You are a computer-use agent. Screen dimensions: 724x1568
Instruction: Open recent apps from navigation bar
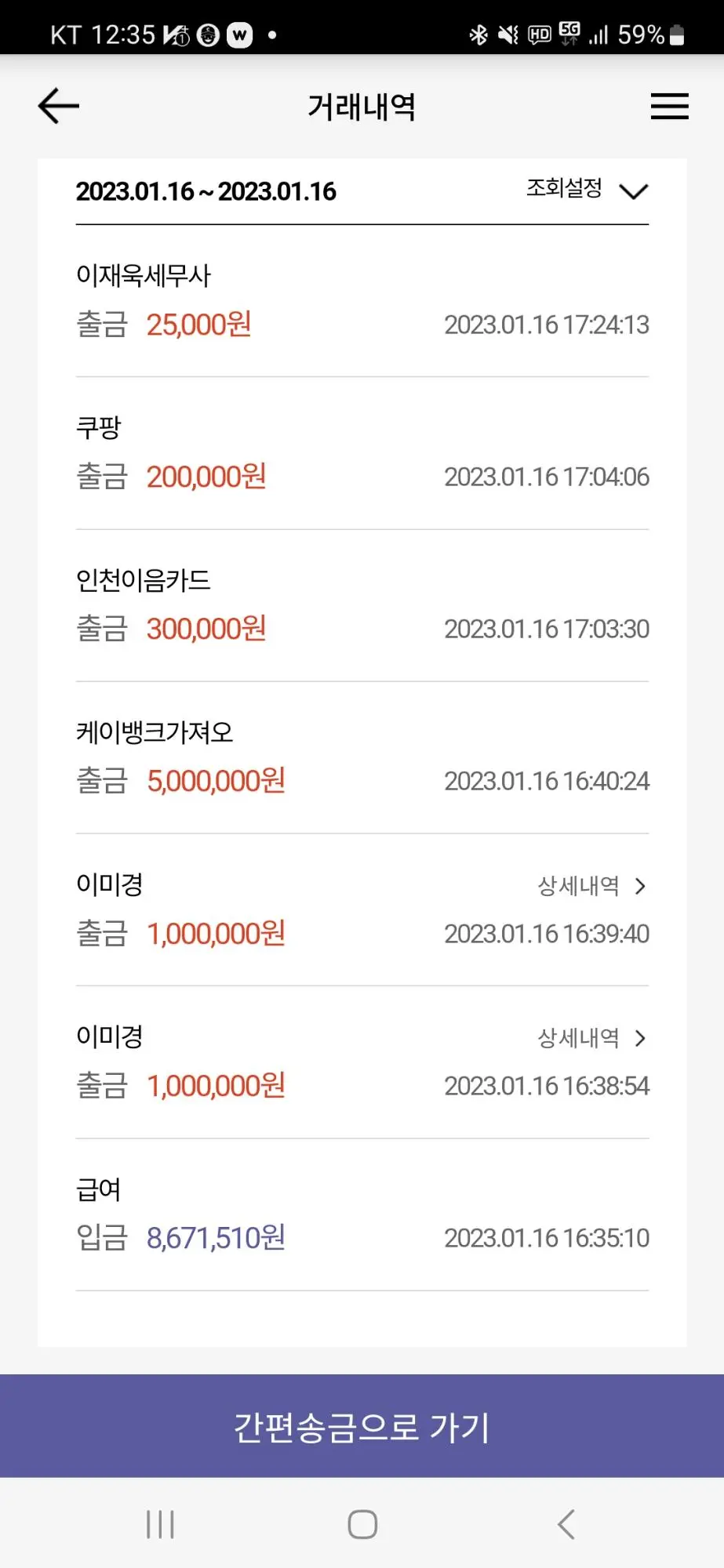pyautogui.click(x=160, y=1525)
